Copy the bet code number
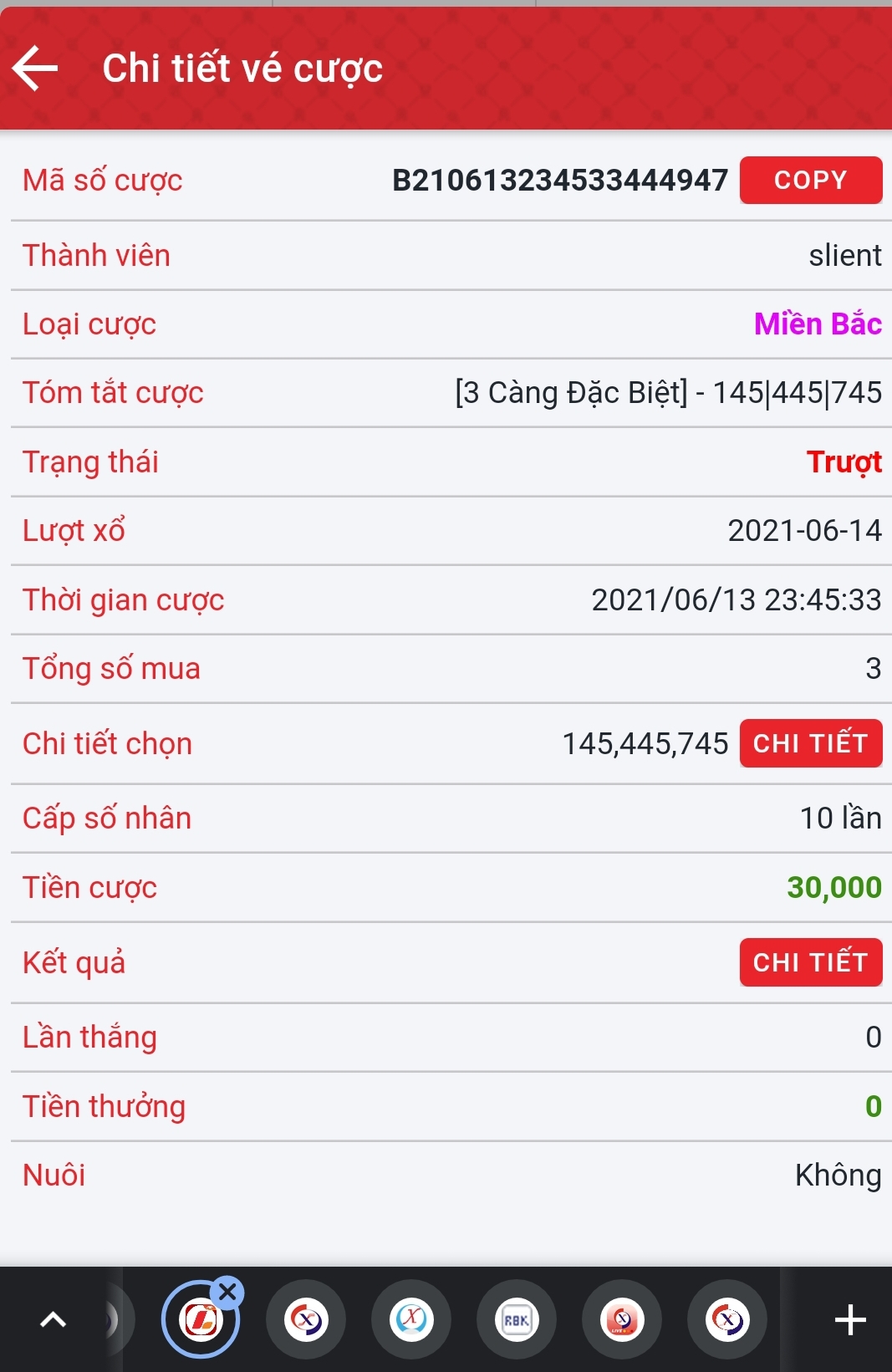 [x=810, y=180]
